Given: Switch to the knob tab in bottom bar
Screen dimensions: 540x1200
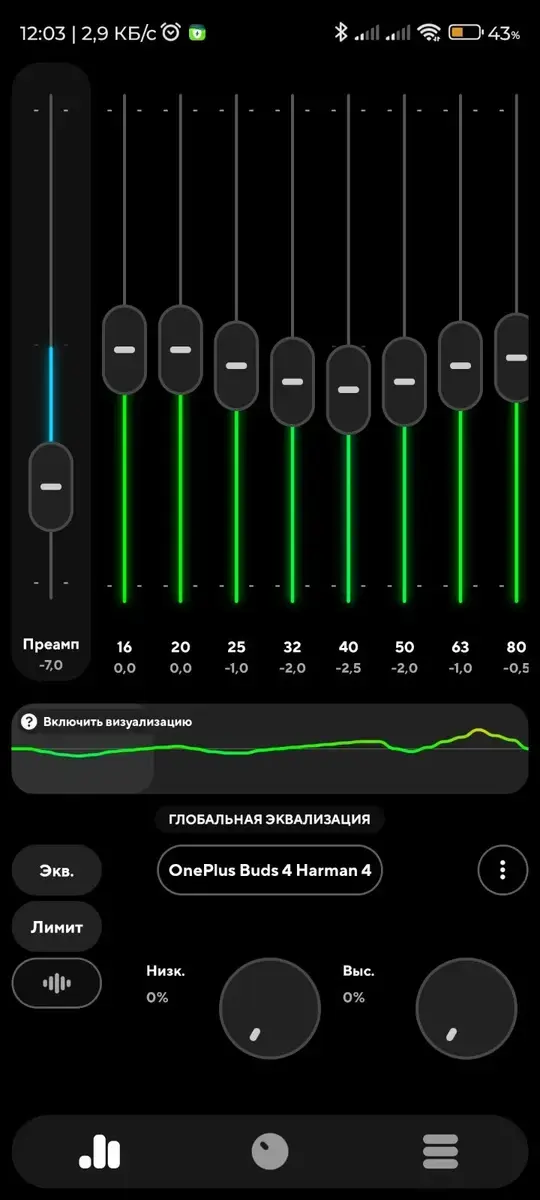Looking at the screenshot, I should [270, 1151].
